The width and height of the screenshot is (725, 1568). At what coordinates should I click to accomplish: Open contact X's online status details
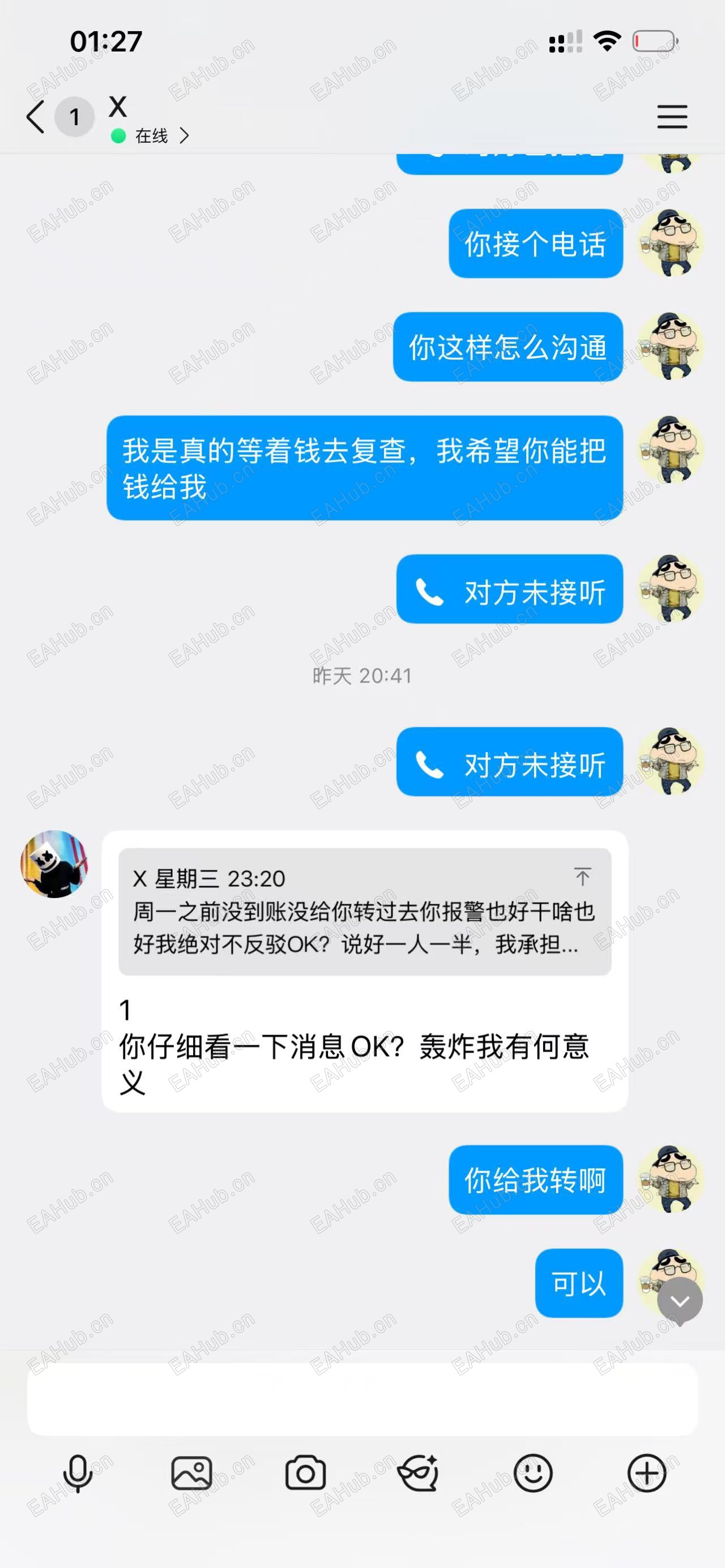[151, 135]
